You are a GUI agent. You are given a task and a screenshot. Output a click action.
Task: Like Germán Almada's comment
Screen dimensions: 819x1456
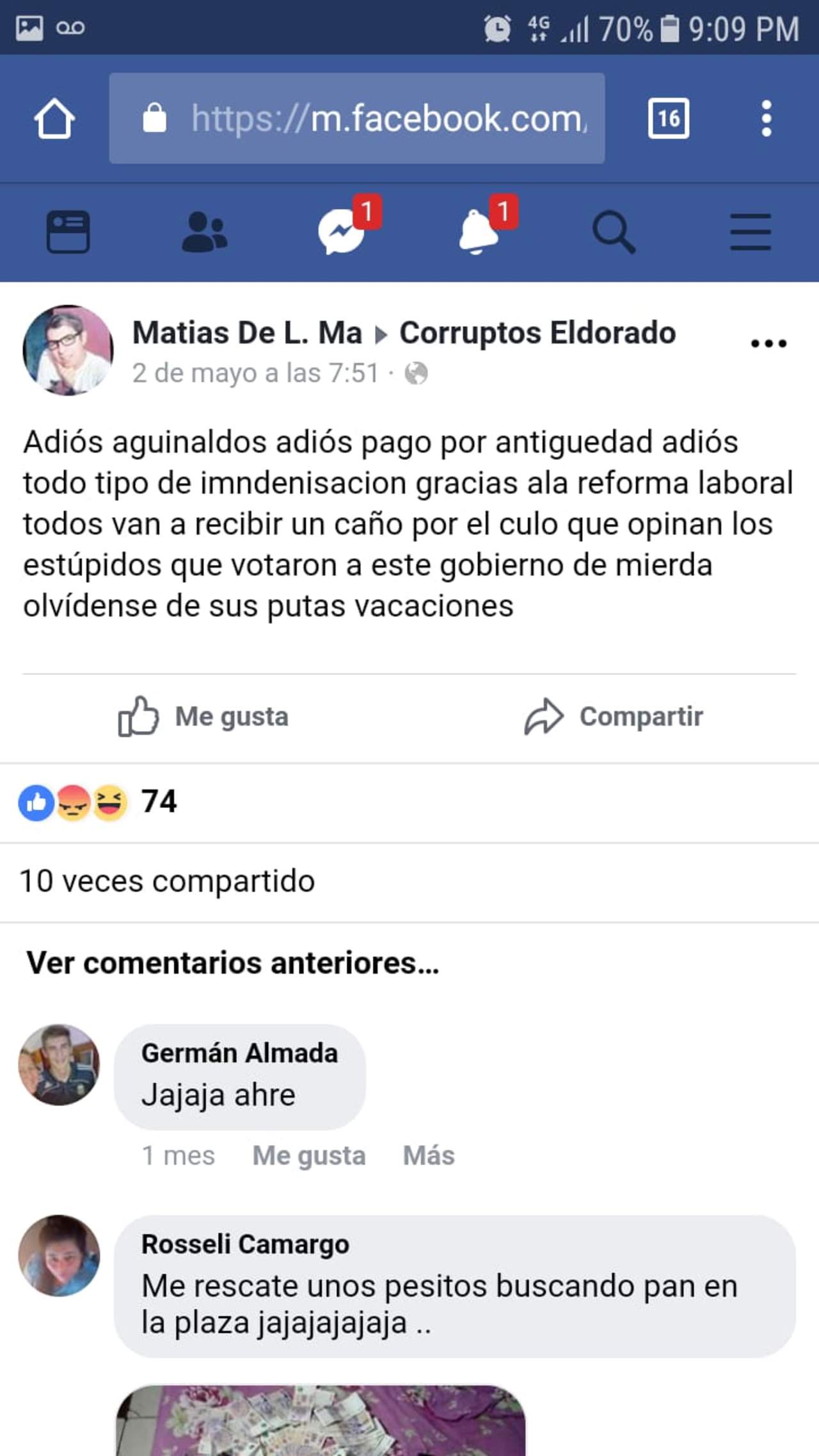click(x=309, y=1155)
